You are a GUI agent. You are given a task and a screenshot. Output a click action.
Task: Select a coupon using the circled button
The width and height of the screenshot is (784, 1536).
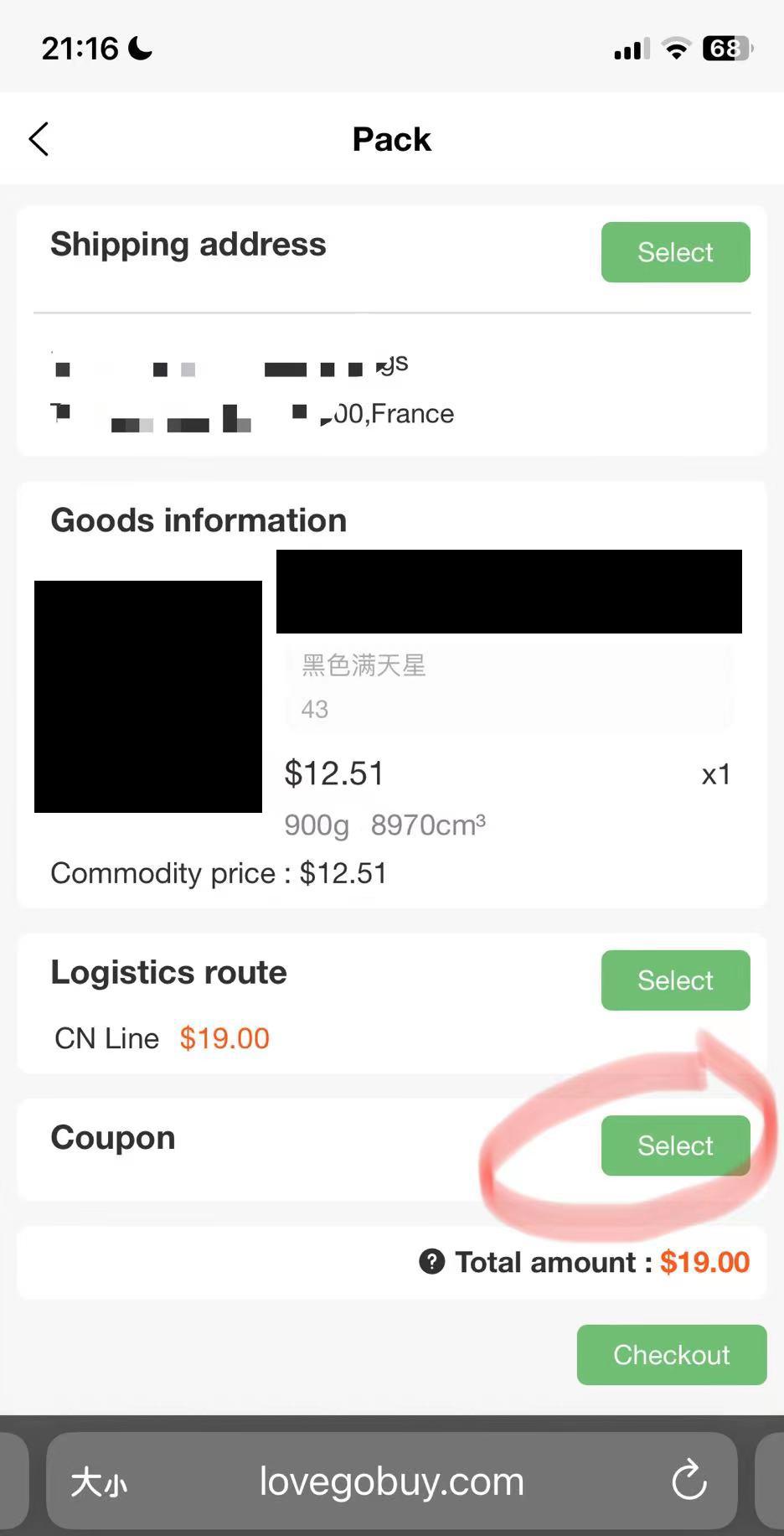click(675, 1146)
